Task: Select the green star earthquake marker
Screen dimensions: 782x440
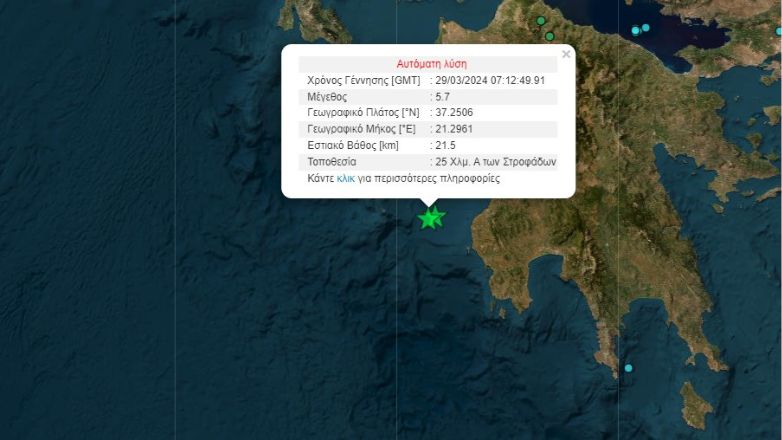Action: (431, 216)
